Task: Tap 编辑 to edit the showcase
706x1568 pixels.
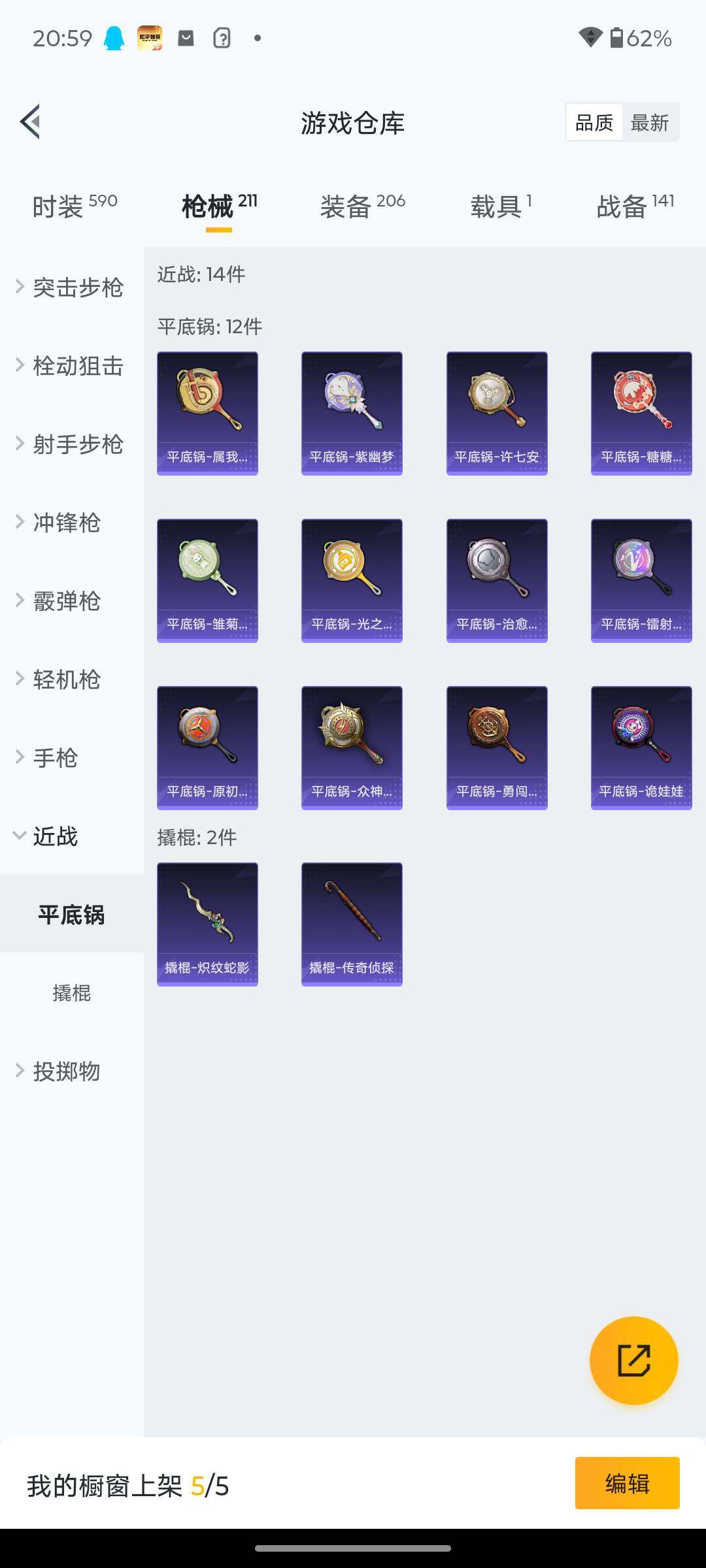Action: (627, 1483)
